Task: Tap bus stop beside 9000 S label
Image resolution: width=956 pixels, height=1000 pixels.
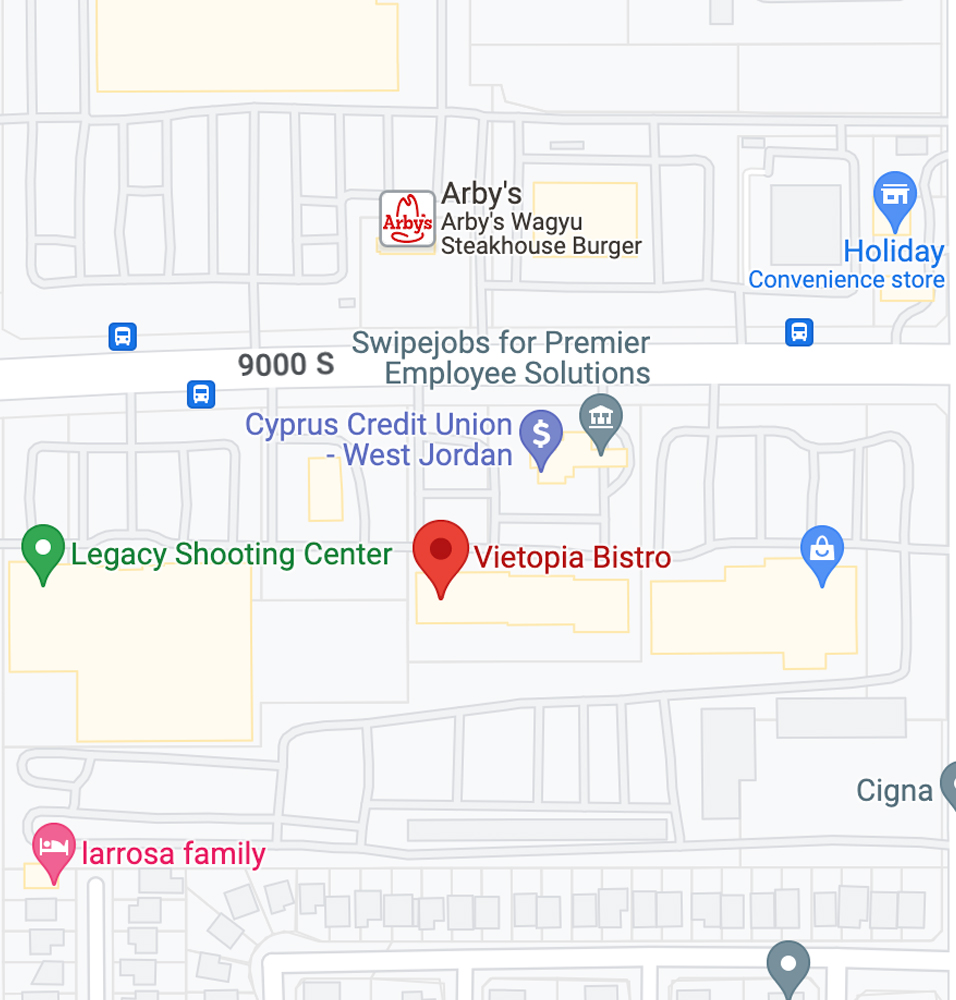Action: (201, 394)
